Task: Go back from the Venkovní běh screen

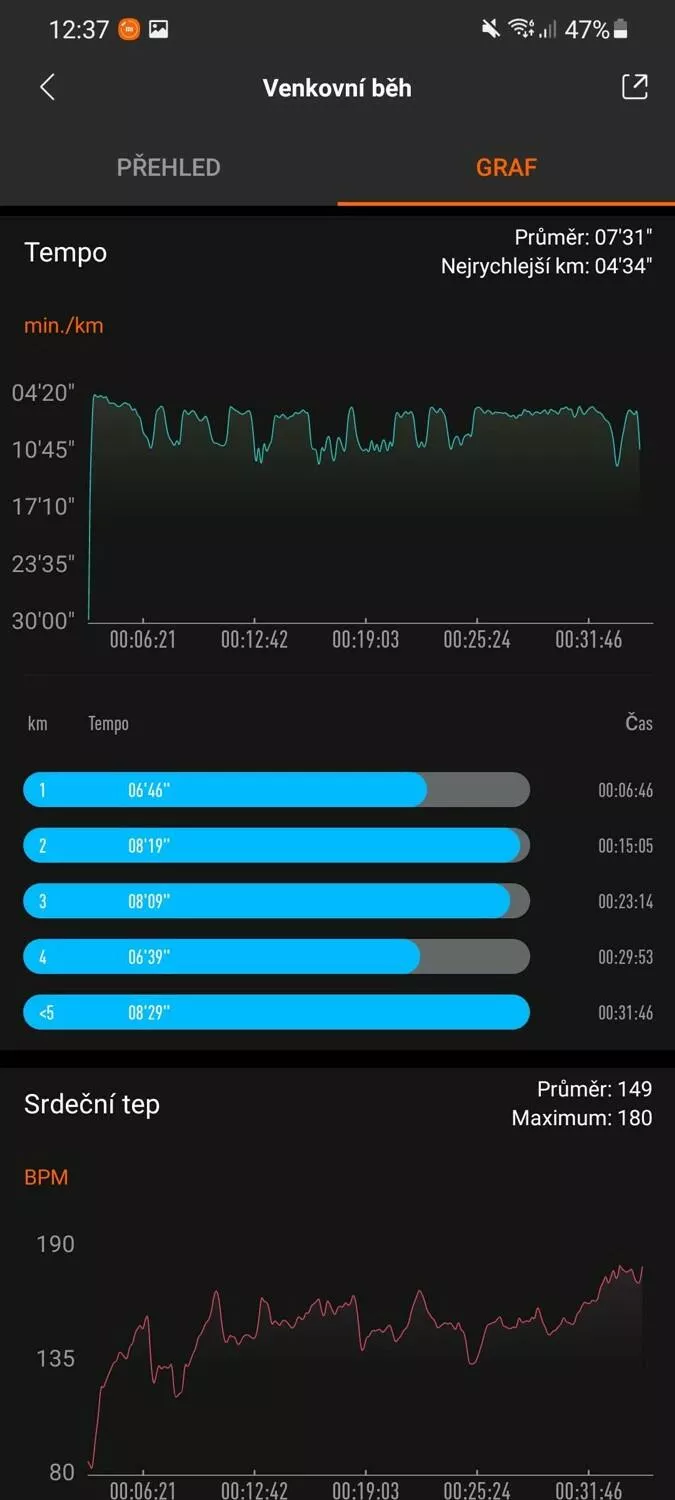Action: (x=47, y=87)
